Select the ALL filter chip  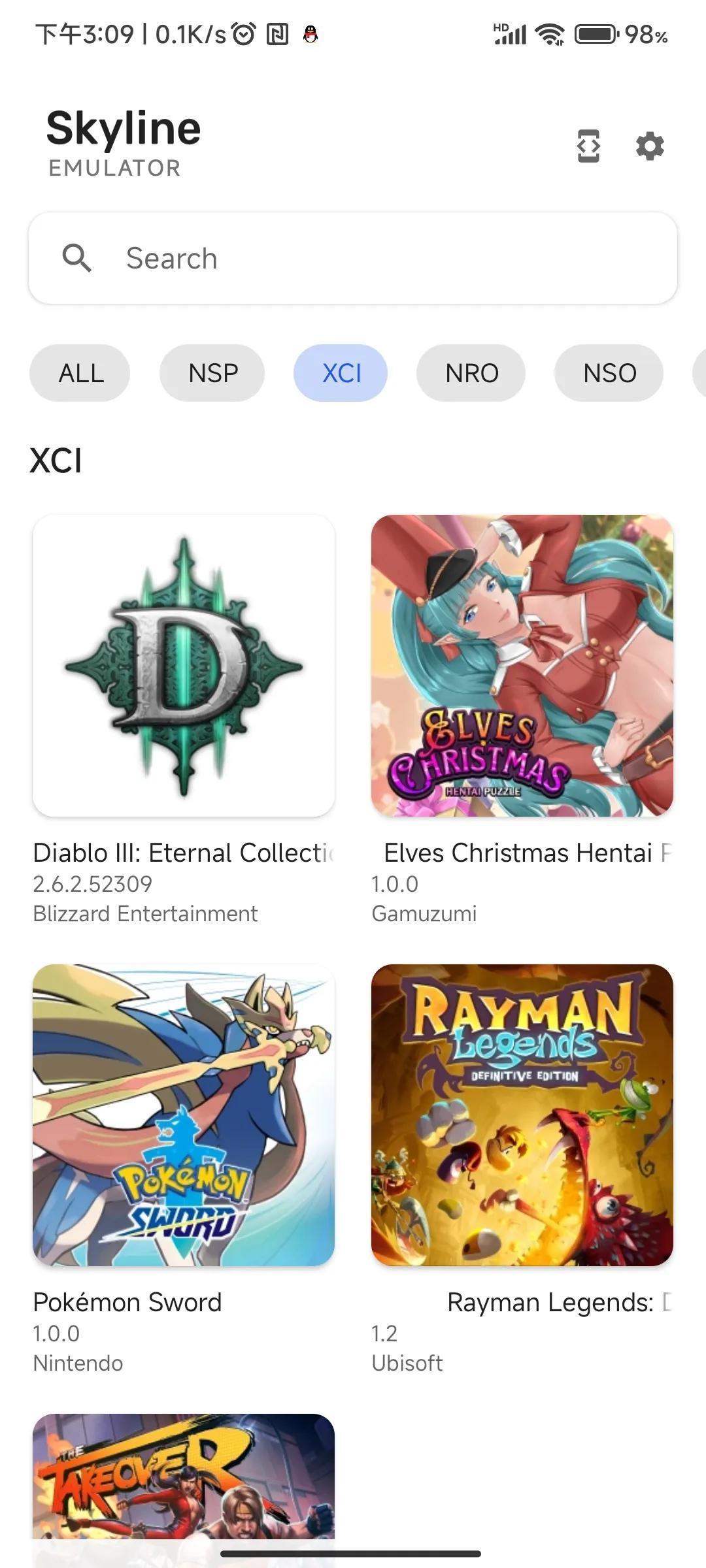click(x=80, y=373)
